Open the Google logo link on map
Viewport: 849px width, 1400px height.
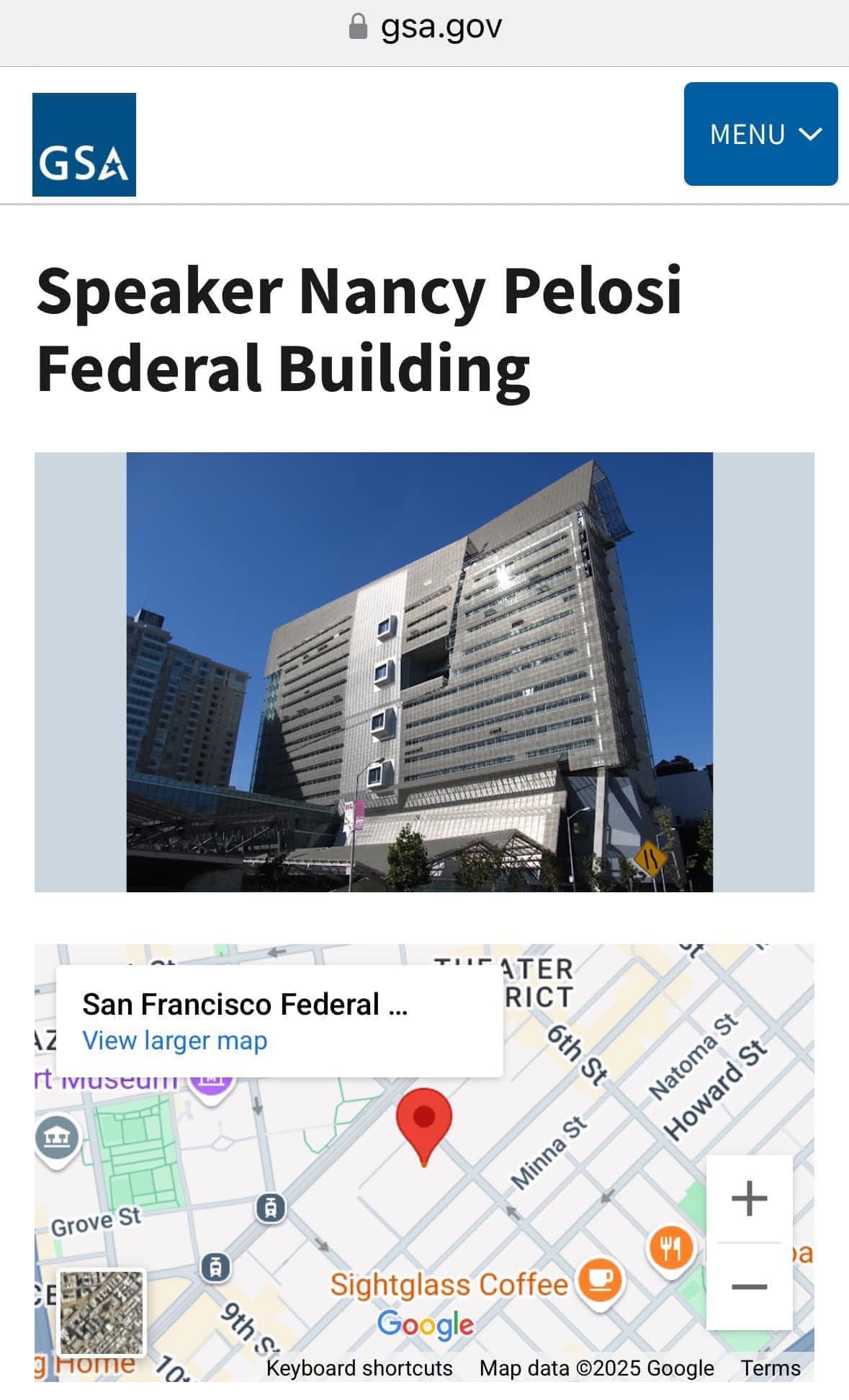tap(426, 1324)
